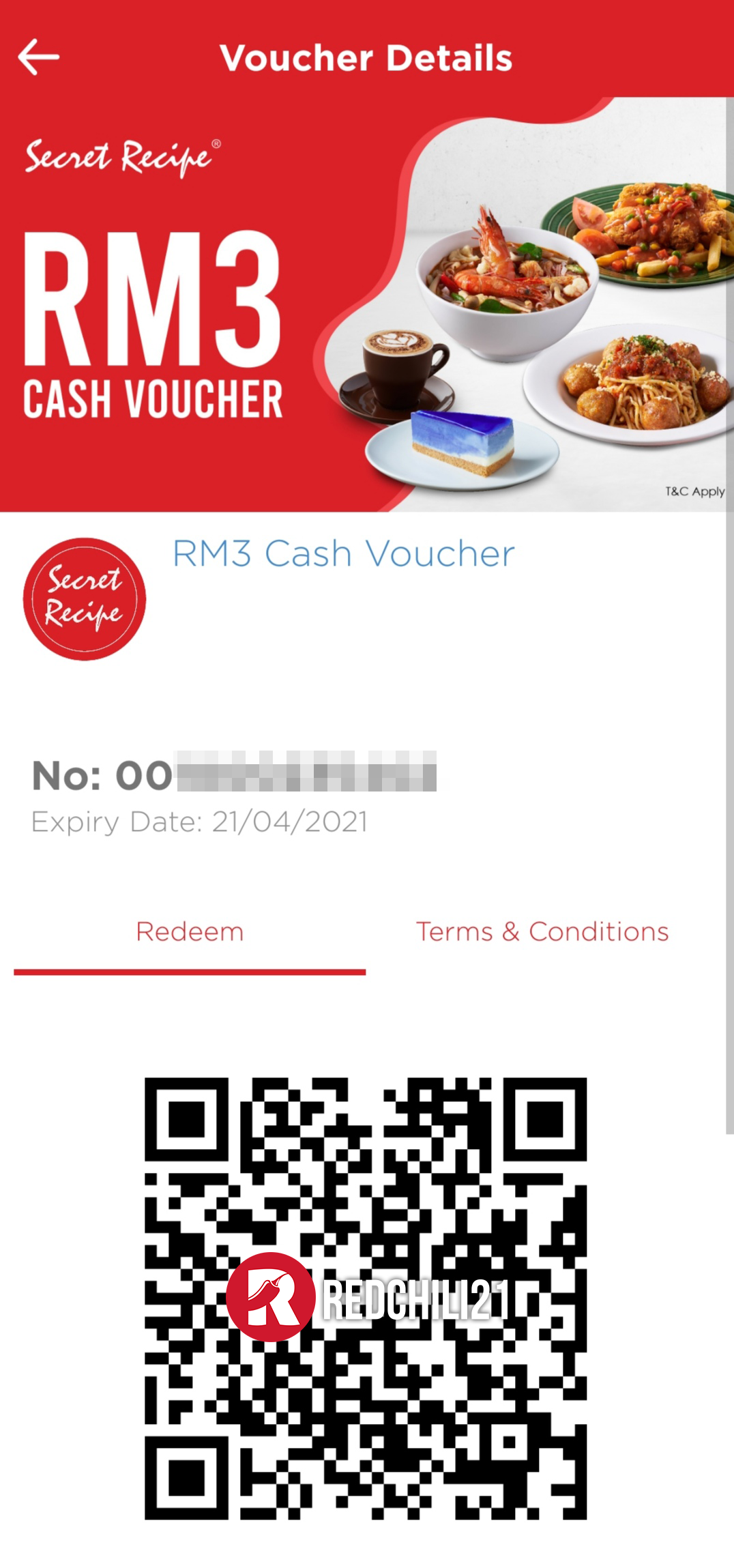Open the Terms & Conditions tab

pos(542,932)
